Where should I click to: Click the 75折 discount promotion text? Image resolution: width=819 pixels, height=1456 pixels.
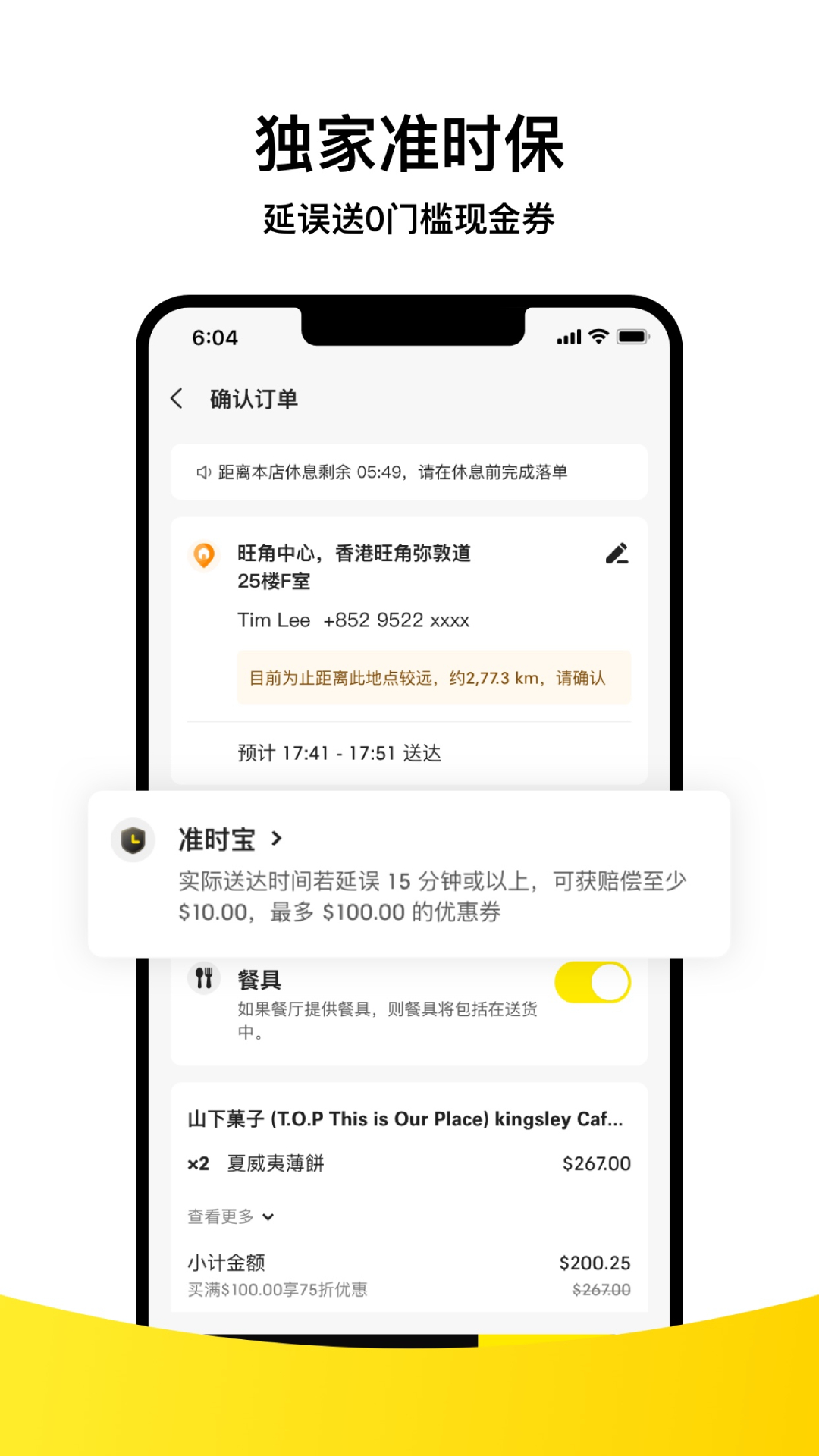277,1288
